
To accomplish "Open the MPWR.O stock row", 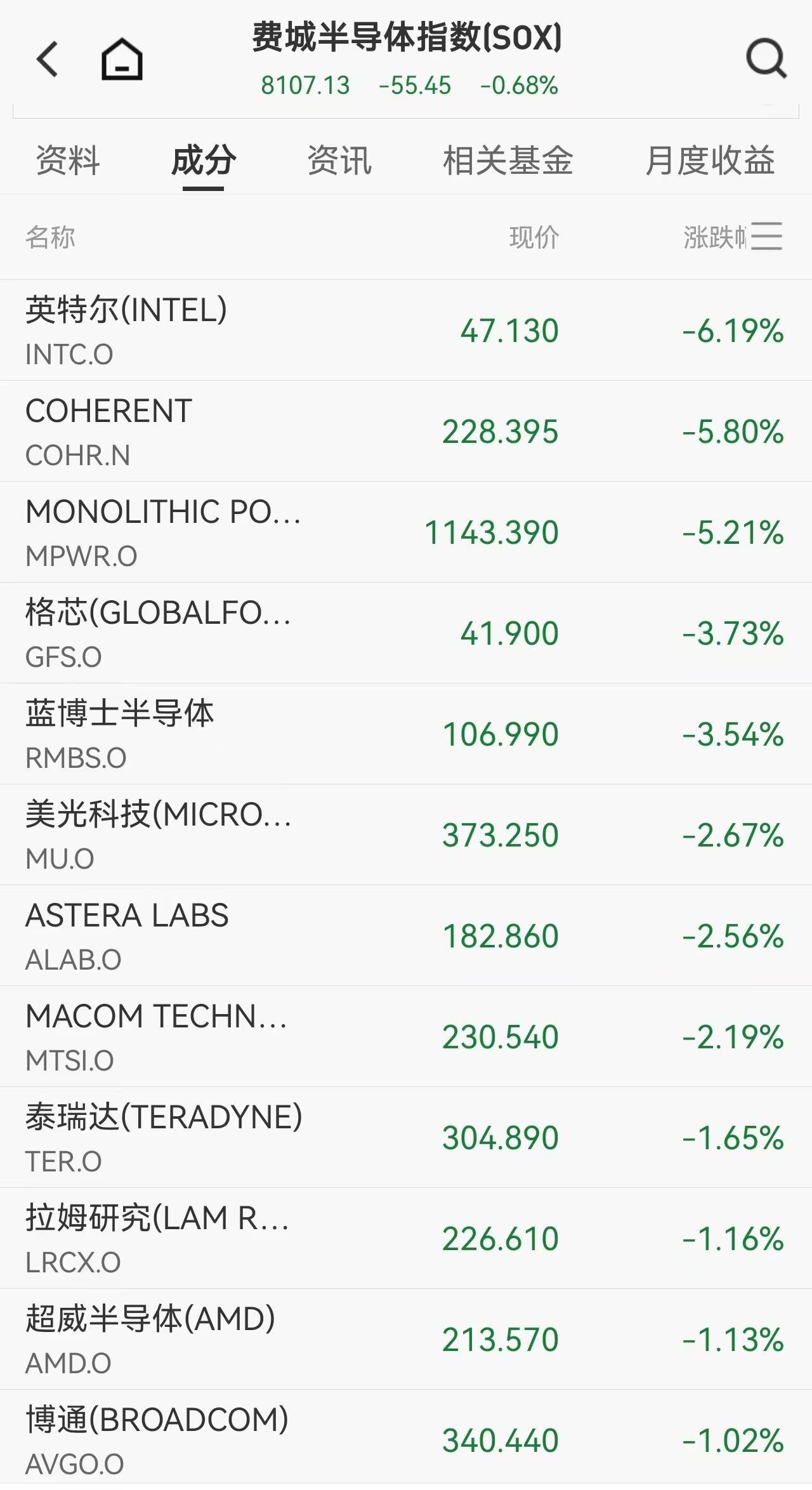I will click(406, 532).
